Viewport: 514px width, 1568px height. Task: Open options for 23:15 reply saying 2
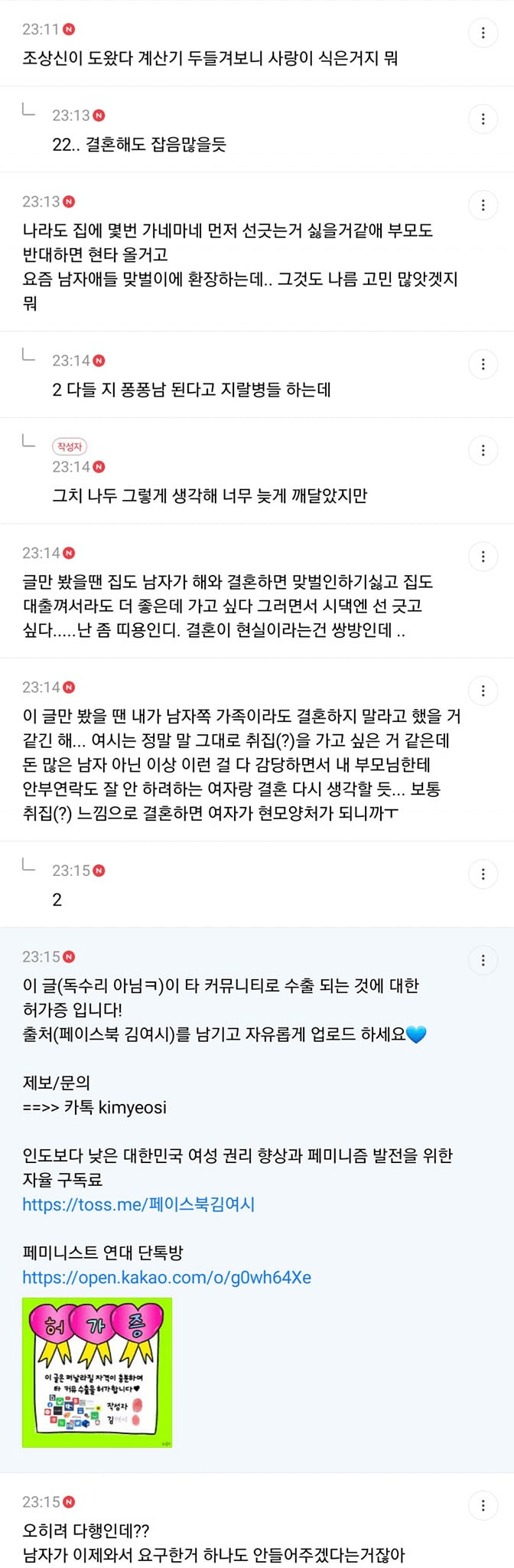tap(483, 874)
